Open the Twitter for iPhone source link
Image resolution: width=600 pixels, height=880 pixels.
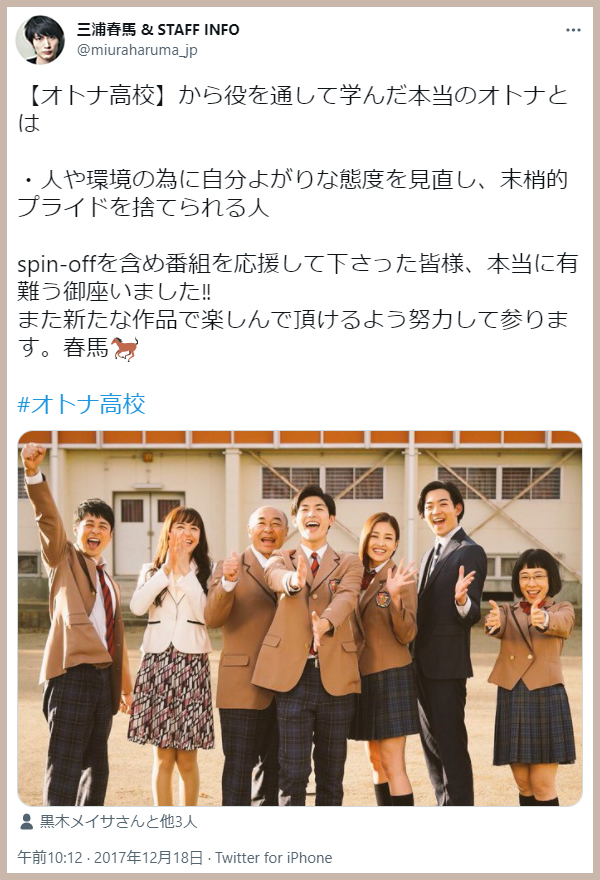pos(275,858)
